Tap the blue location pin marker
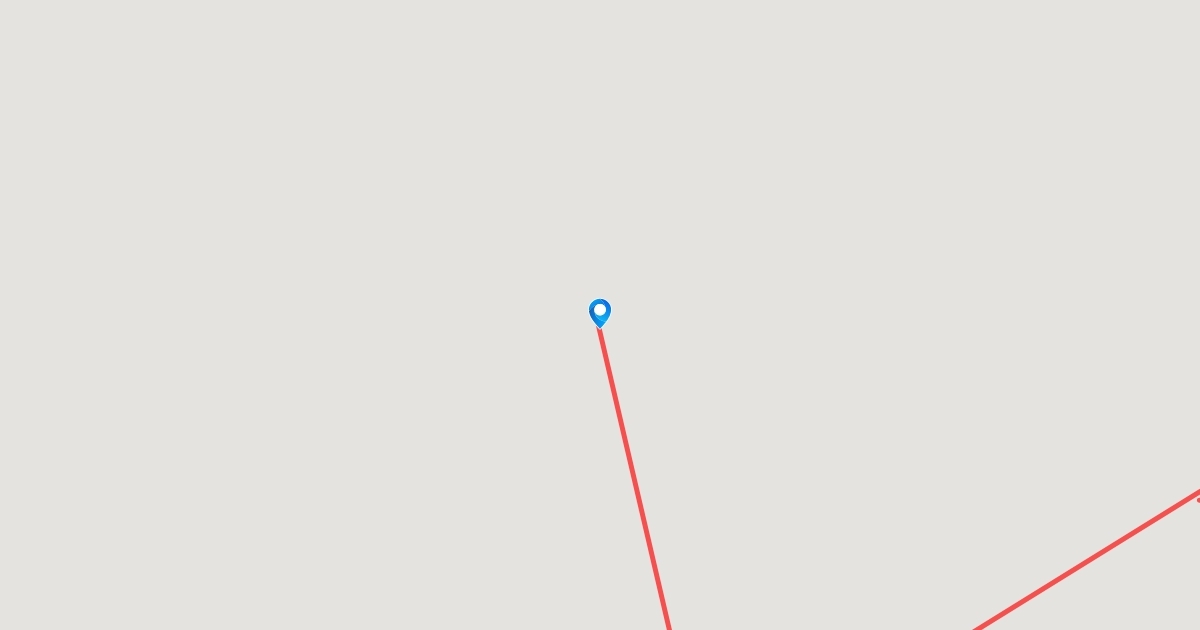The width and height of the screenshot is (1200, 630). 600,312
